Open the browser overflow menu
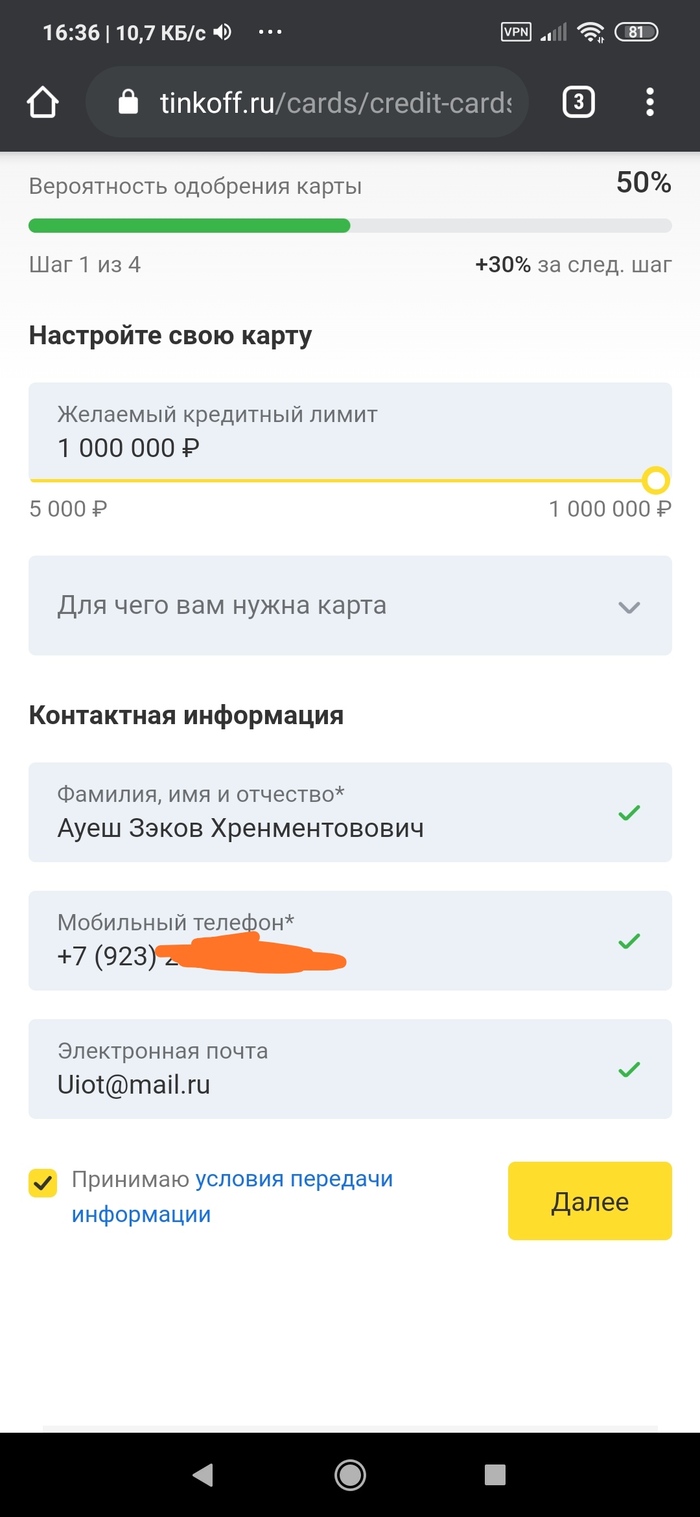 (x=650, y=102)
